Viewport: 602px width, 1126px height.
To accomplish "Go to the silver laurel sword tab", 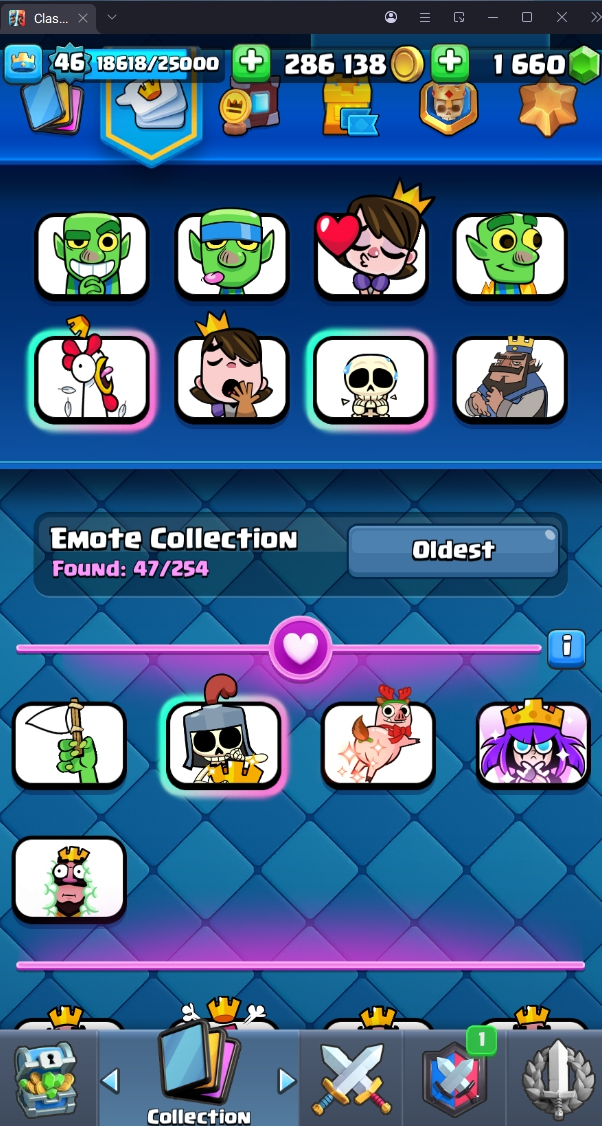I will coord(556,1080).
